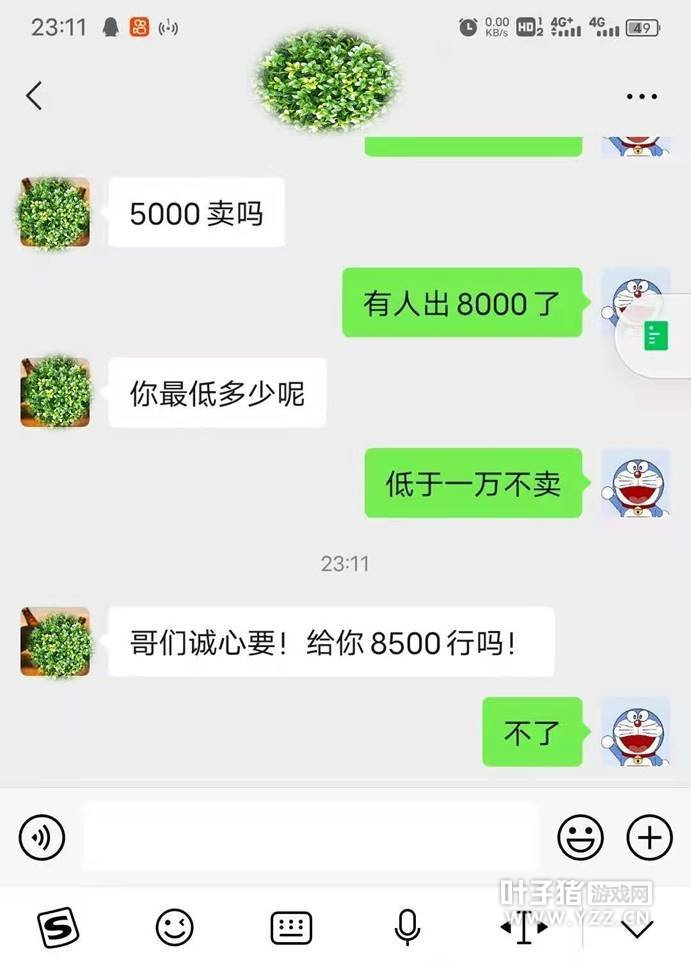Open the cursor movement tool
Screen dimensions: 691x962
(x=523, y=928)
